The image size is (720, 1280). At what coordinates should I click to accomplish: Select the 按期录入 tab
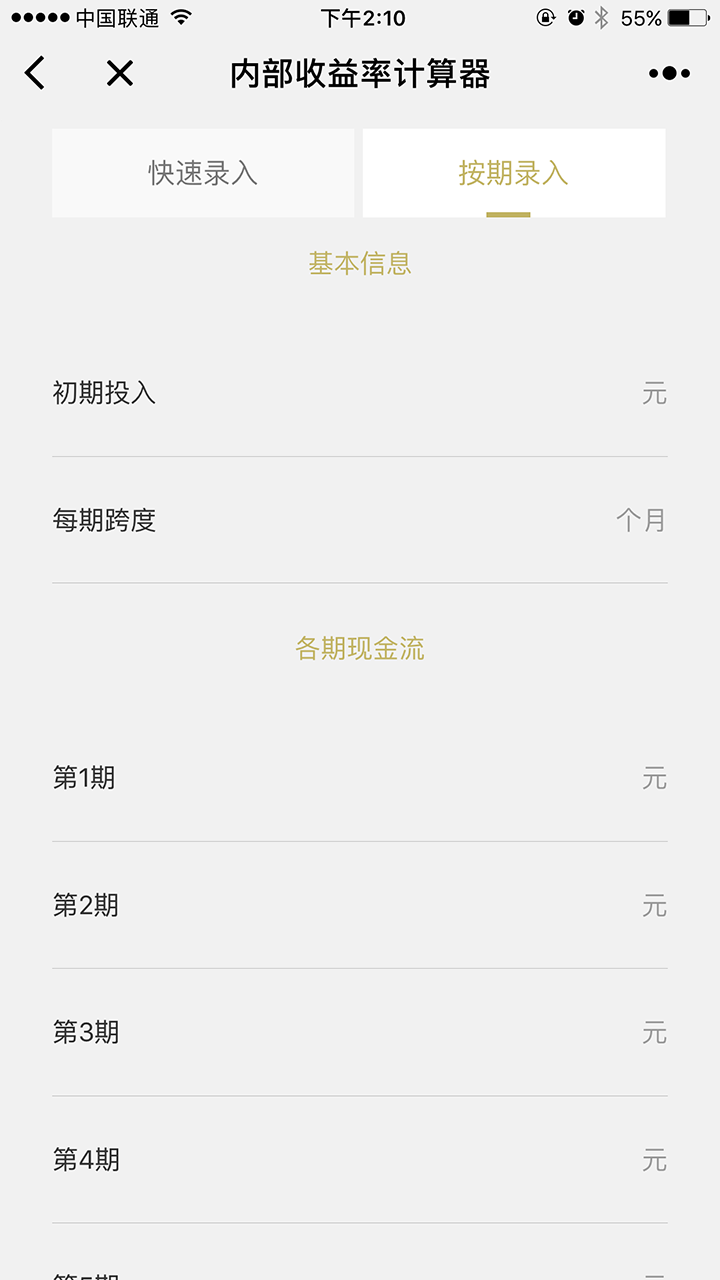pos(513,173)
